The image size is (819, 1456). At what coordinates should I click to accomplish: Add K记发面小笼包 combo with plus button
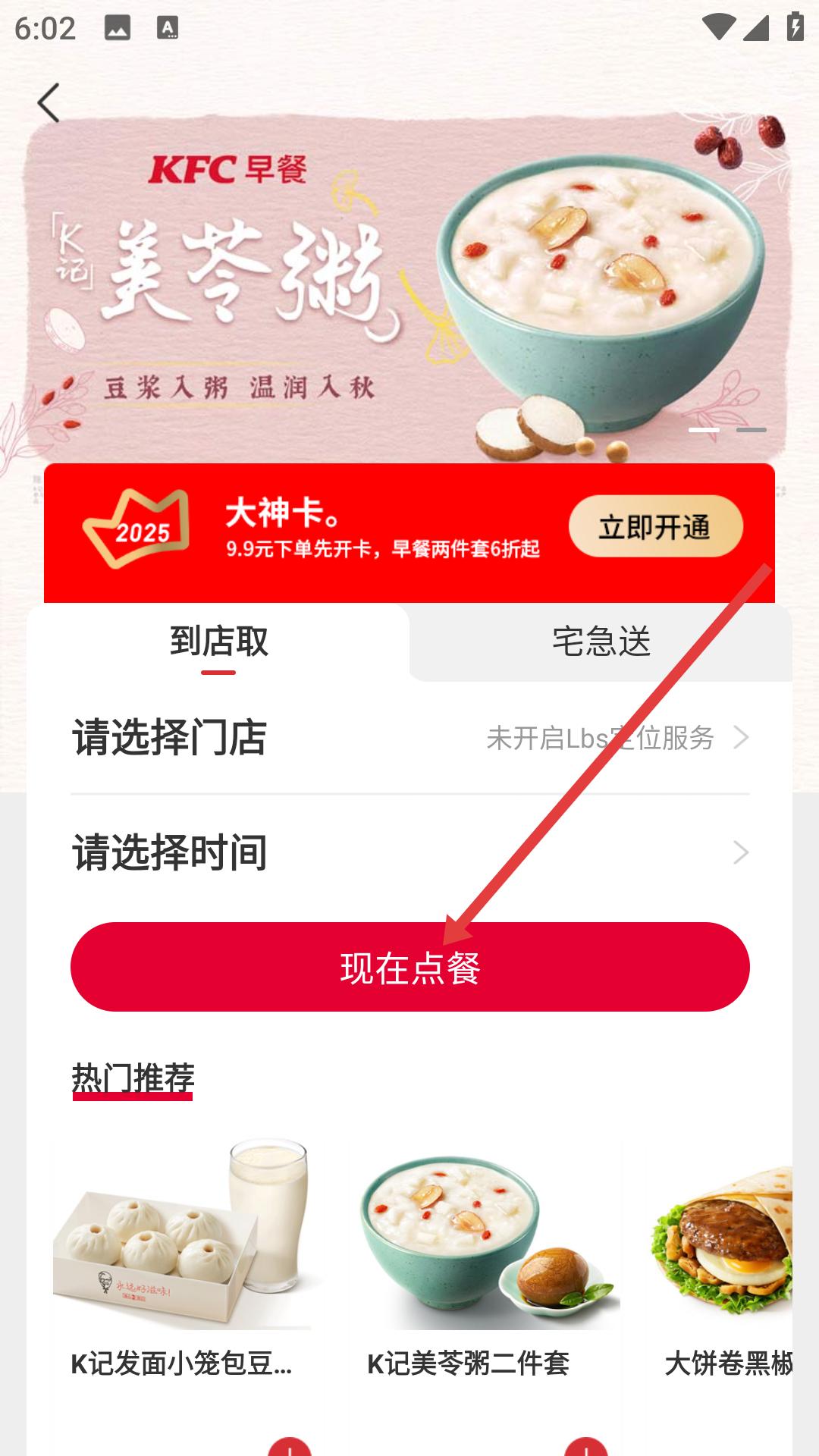coord(290,1447)
